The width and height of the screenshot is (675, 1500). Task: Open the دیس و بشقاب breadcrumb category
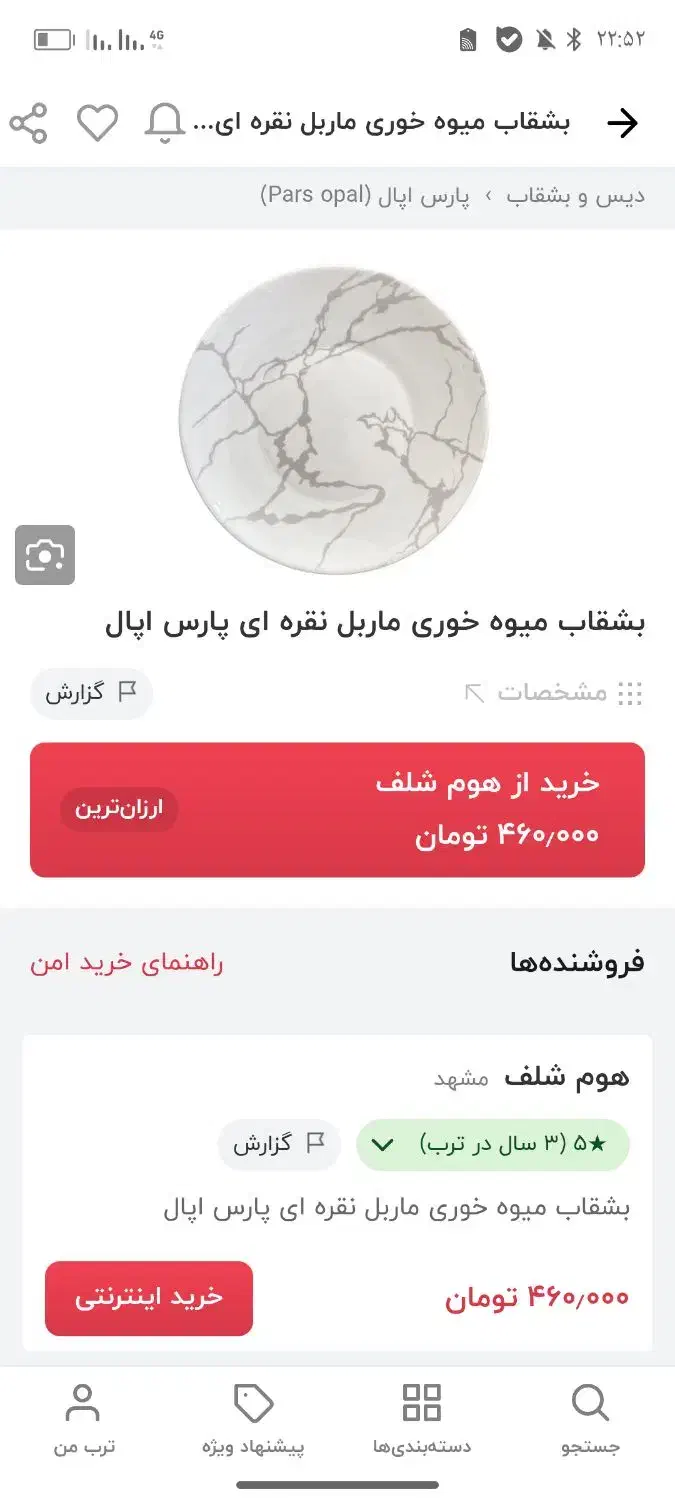click(x=575, y=195)
